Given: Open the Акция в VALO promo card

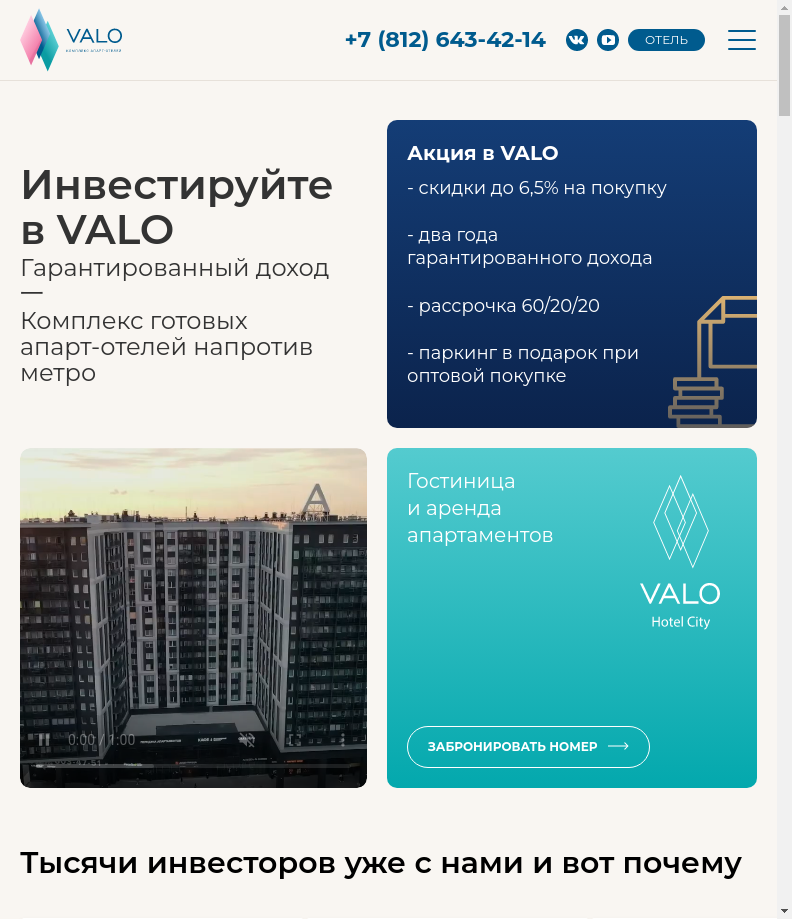Looking at the screenshot, I should point(571,273).
